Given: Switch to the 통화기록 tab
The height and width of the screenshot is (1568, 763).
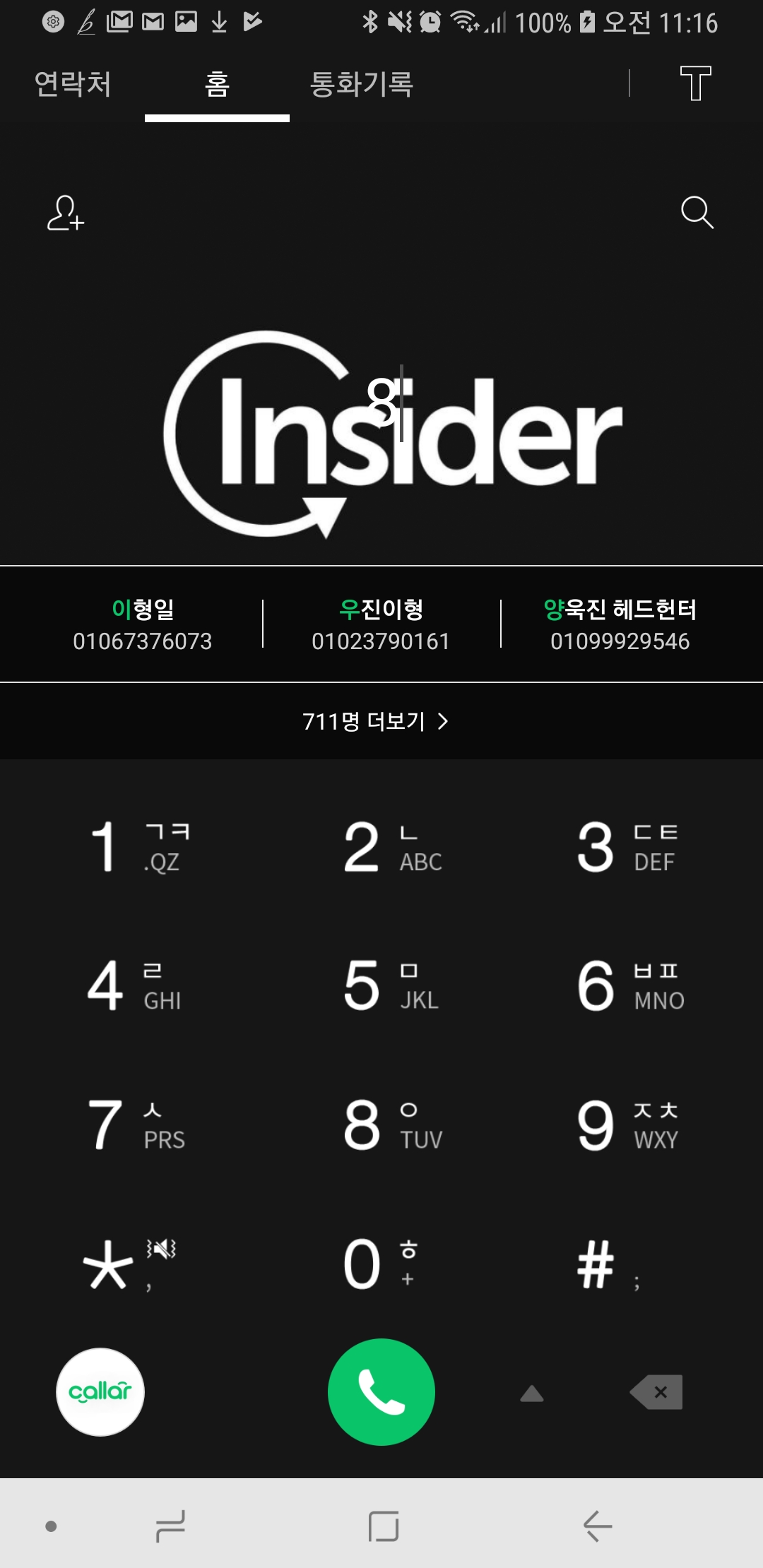Looking at the screenshot, I should [x=361, y=85].
